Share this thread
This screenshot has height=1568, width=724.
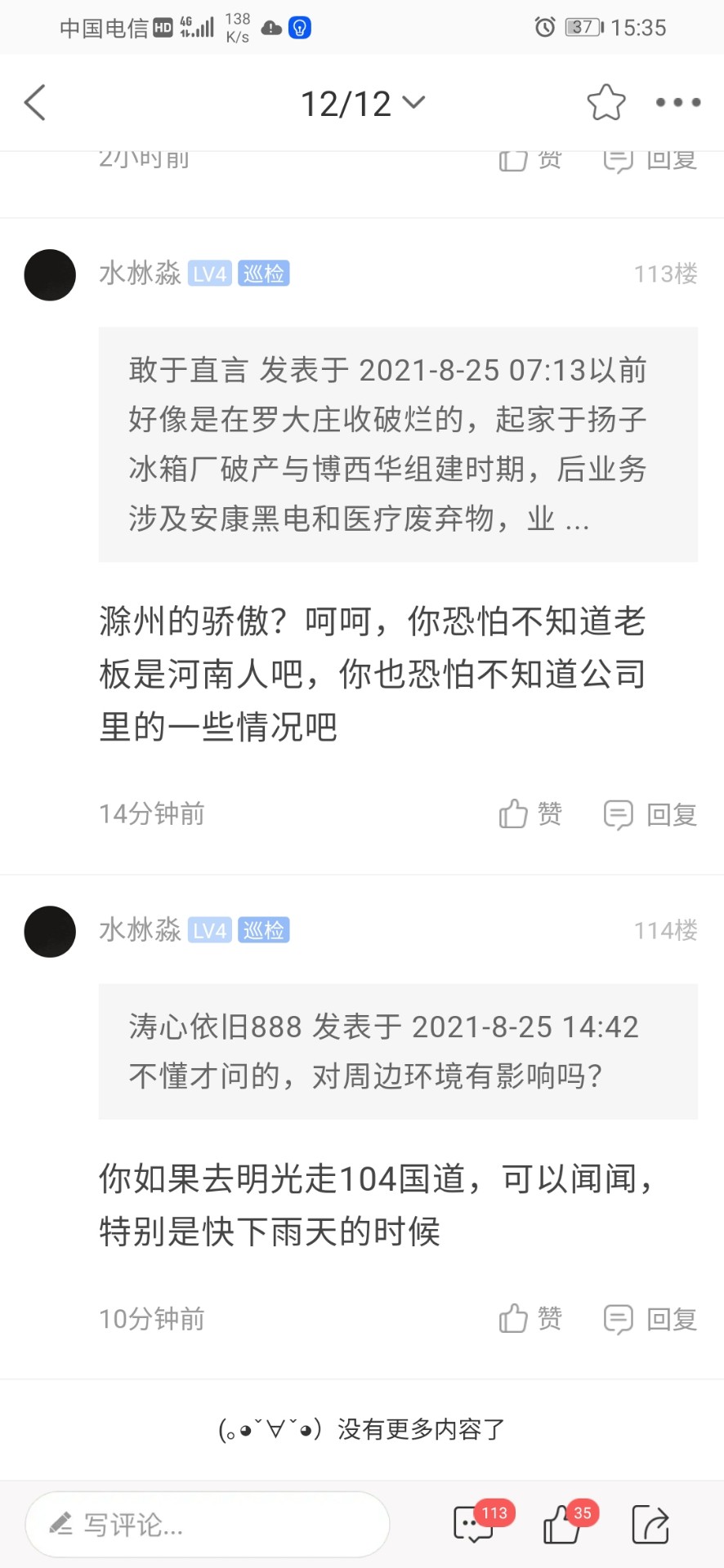point(650,1524)
